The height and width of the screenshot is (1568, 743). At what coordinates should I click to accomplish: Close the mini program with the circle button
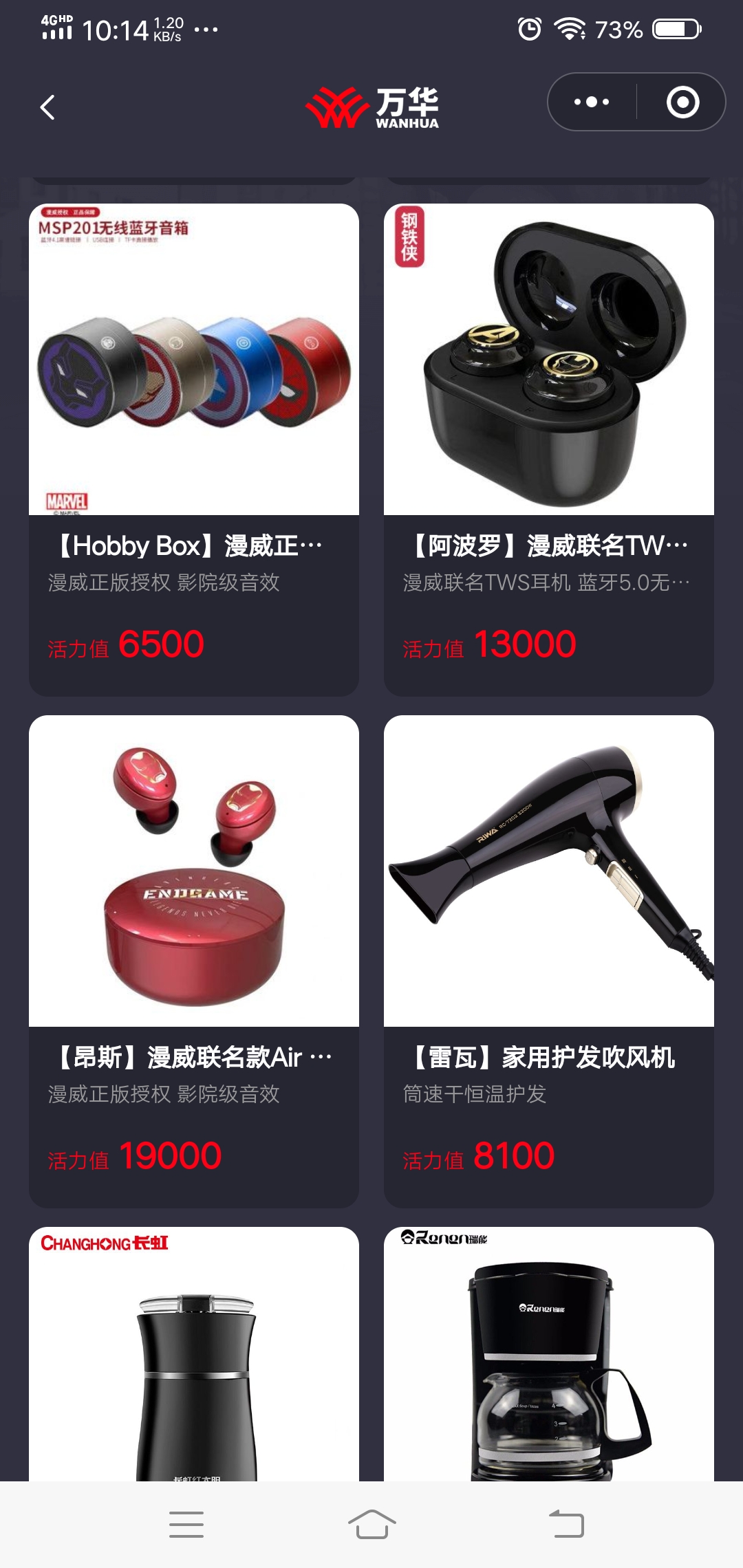point(682,102)
